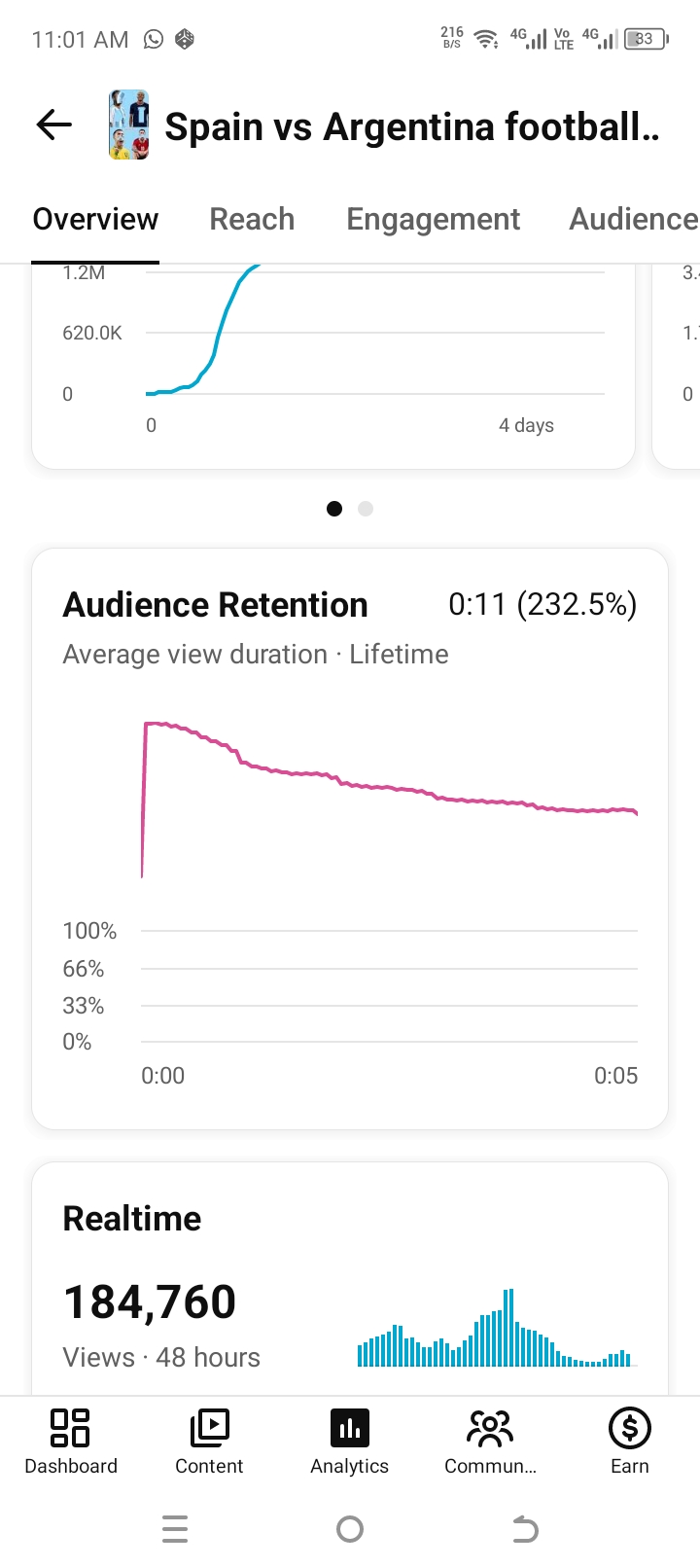This screenshot has width=700, height=1568.
Task: Open recent apps from navigation bar
Action: coord(175,1530)
